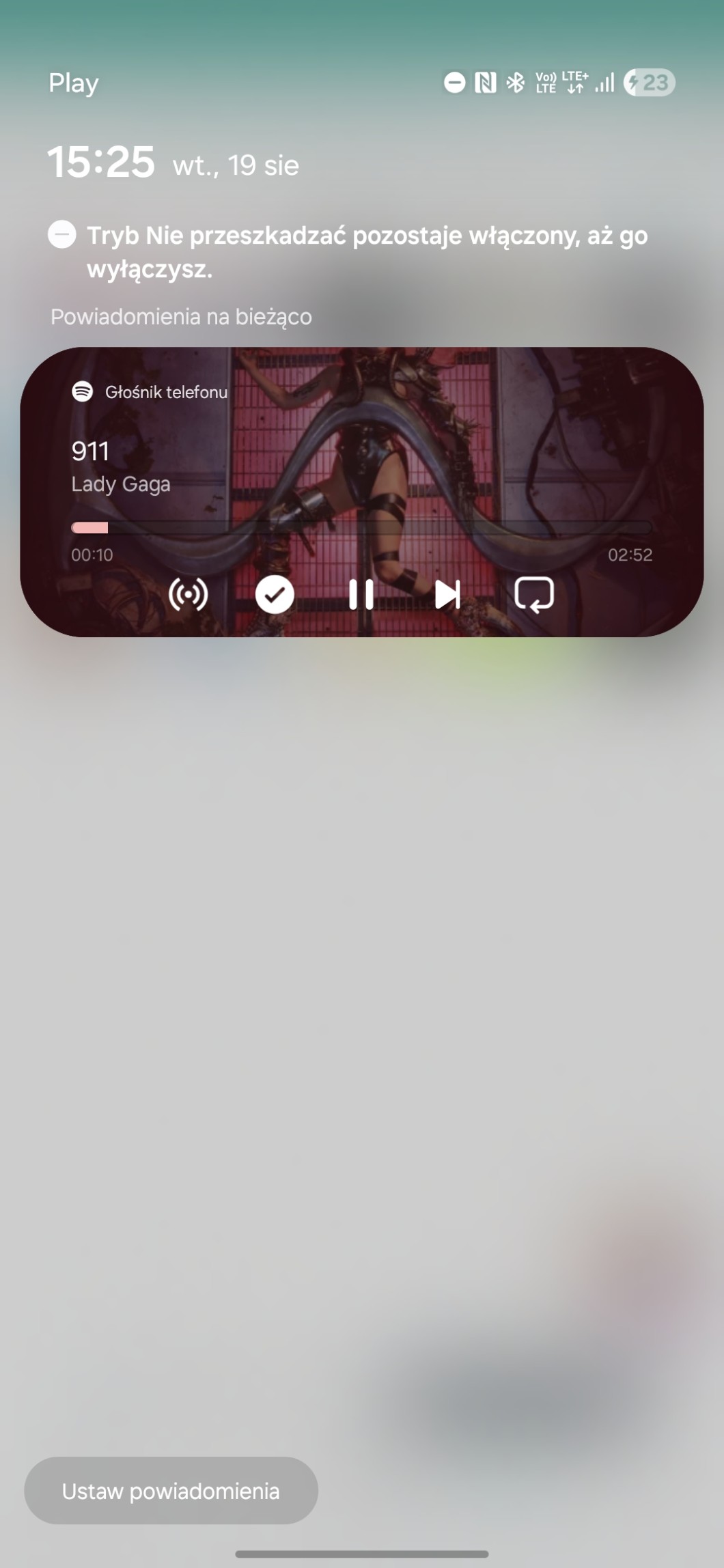Tap the playback progress bar
This screenshot has width=724, height=1568.
click(x=361, y=528)
